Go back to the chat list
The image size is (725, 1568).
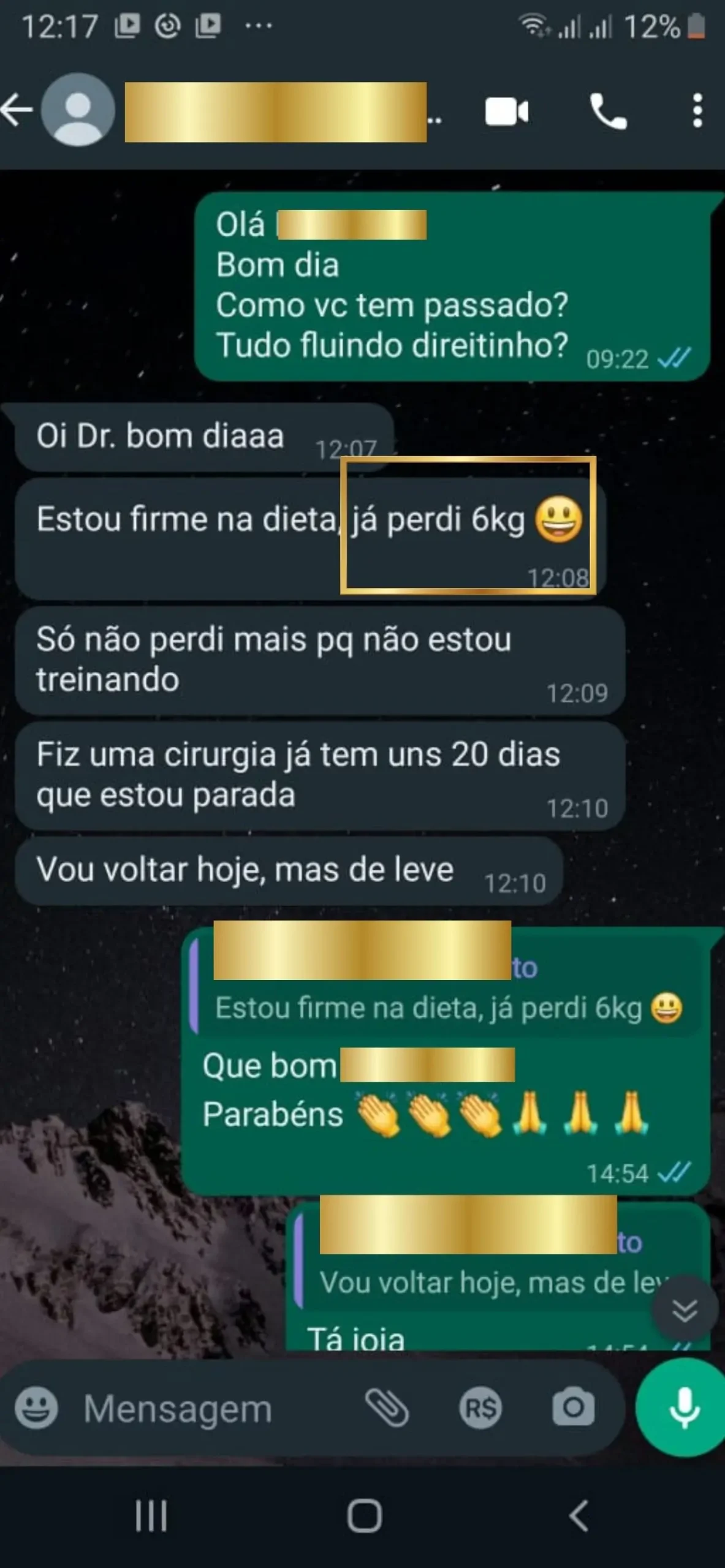17,111
